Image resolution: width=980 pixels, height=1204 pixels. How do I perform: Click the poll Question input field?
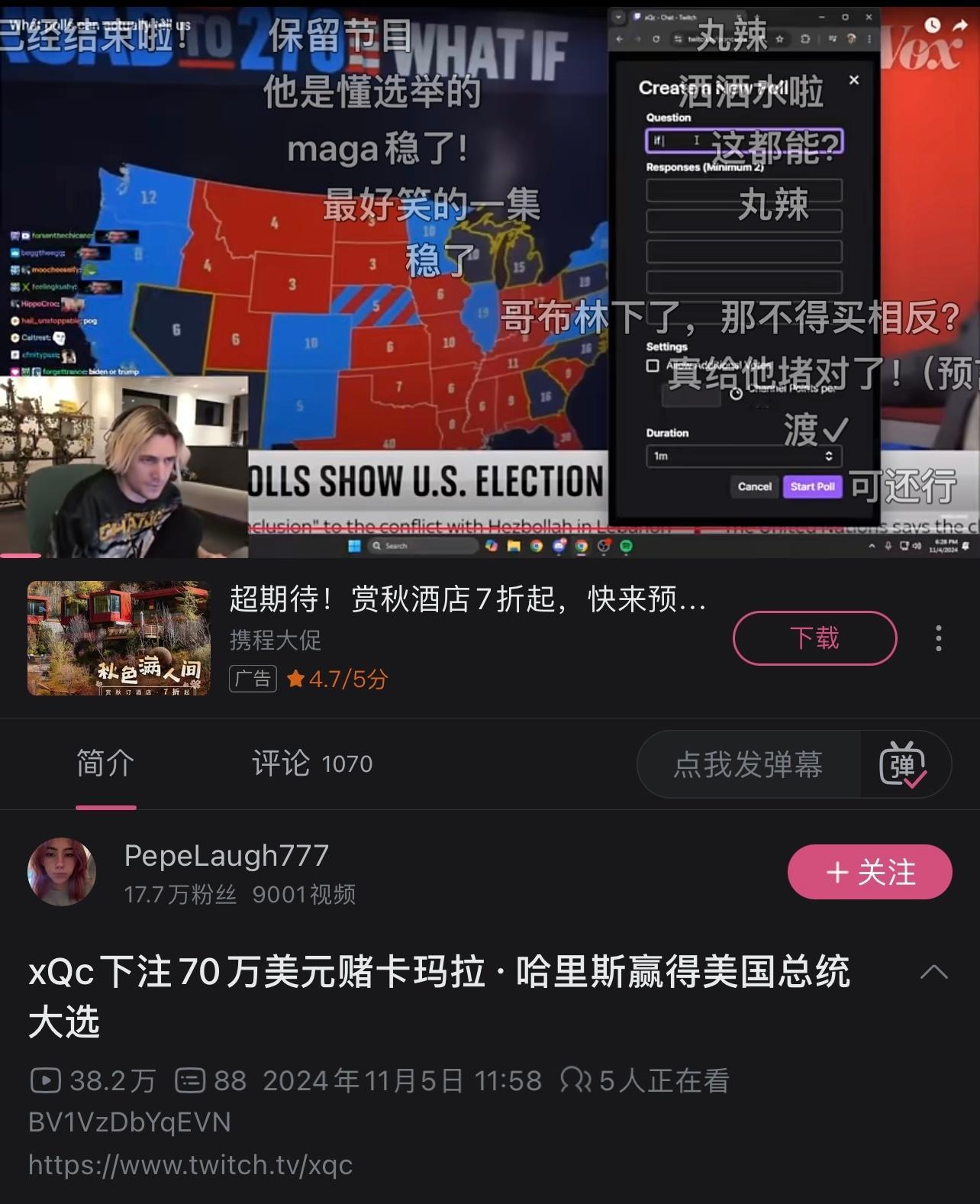click(x=743, y=142)
